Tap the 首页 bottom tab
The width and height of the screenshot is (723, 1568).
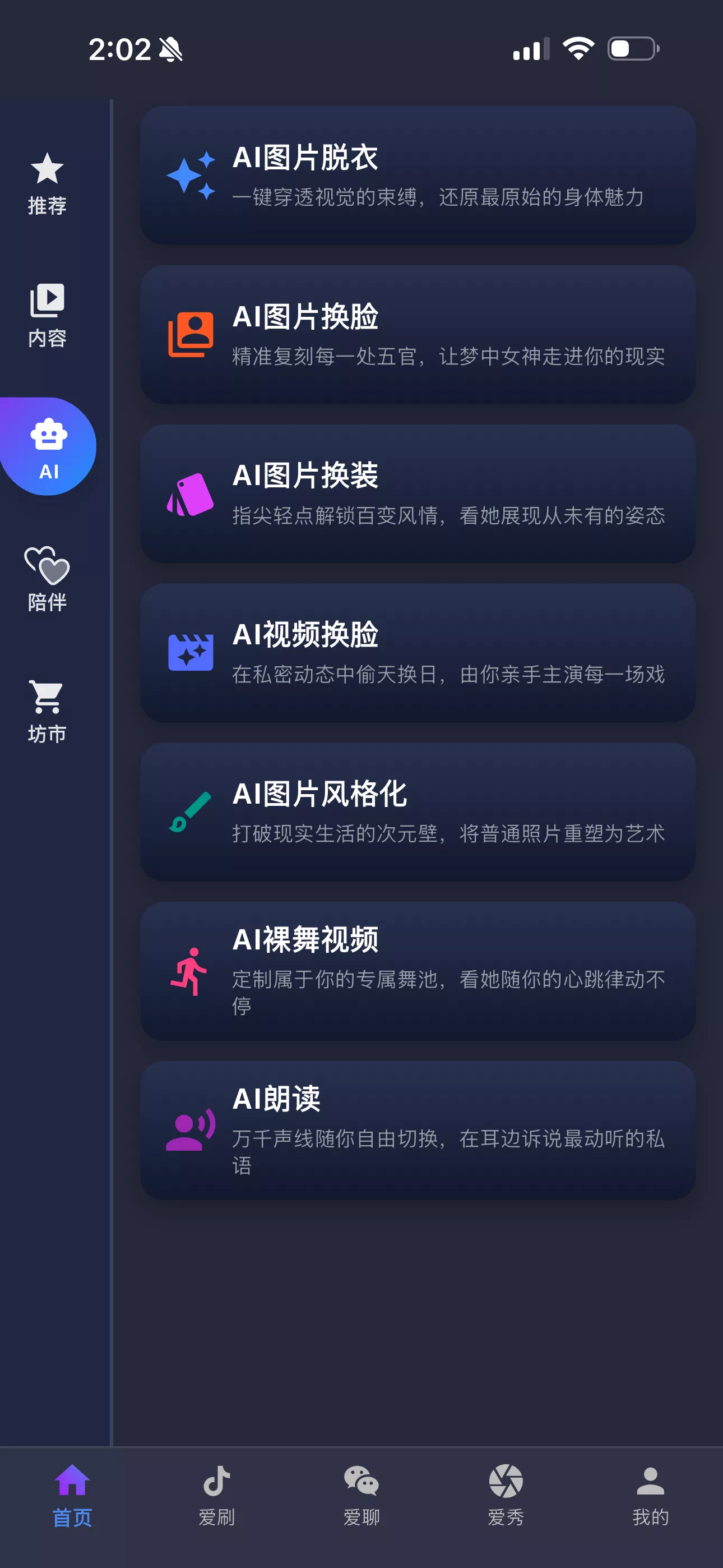pyautogui.click(x=72, y=1495)
